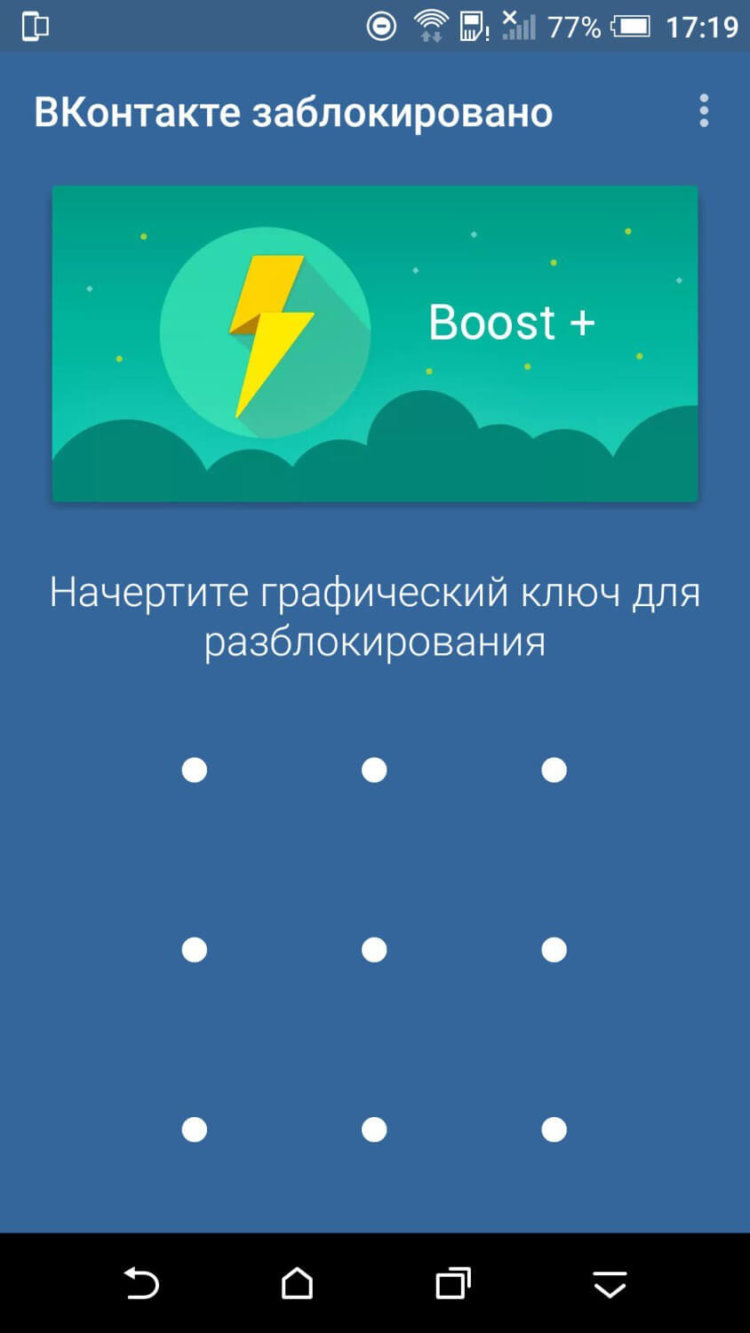This screenshot has width=750, height=1333.
Task: Tap the unlock instruction text
Action: pyautogui.click(x=374, y=613)
